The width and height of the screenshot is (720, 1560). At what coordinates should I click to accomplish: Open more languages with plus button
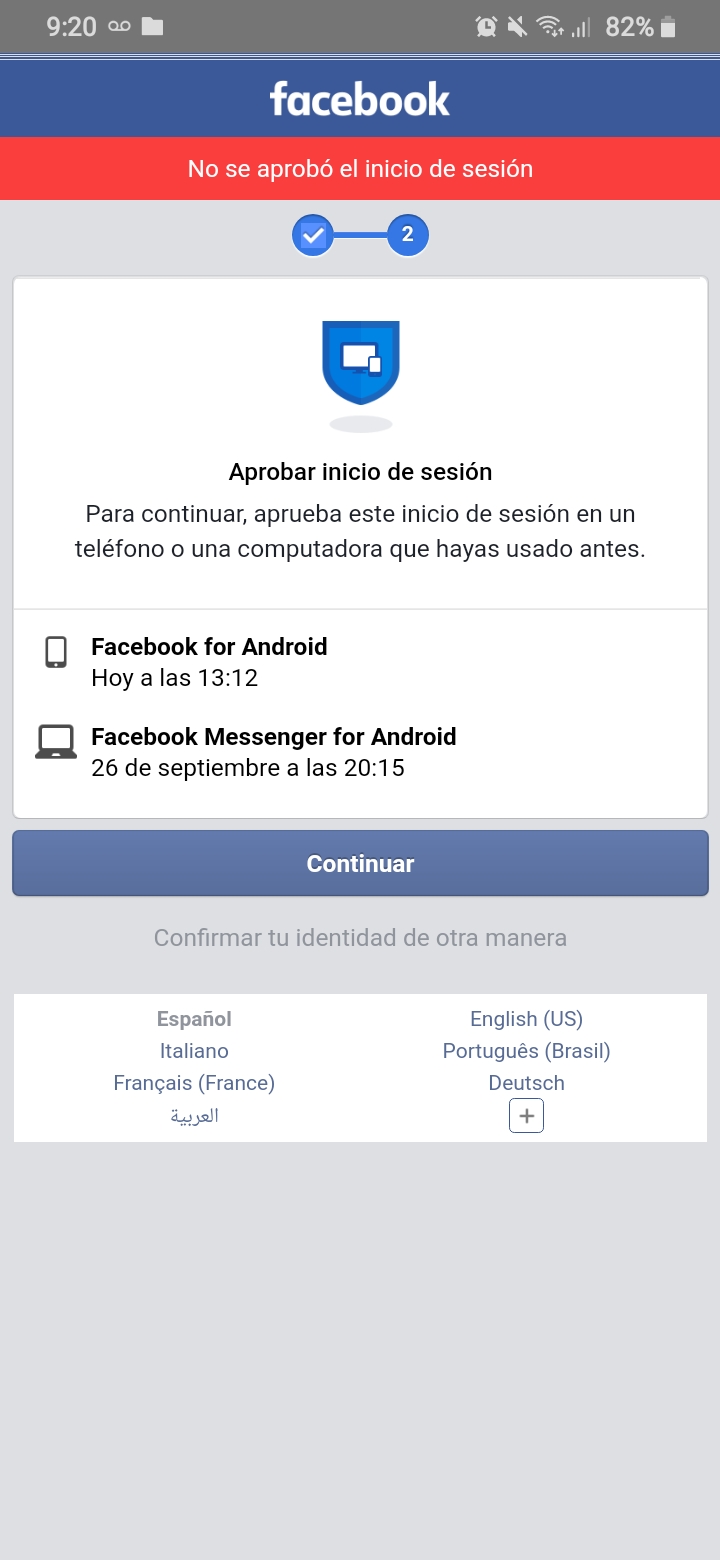point(526,1116)
